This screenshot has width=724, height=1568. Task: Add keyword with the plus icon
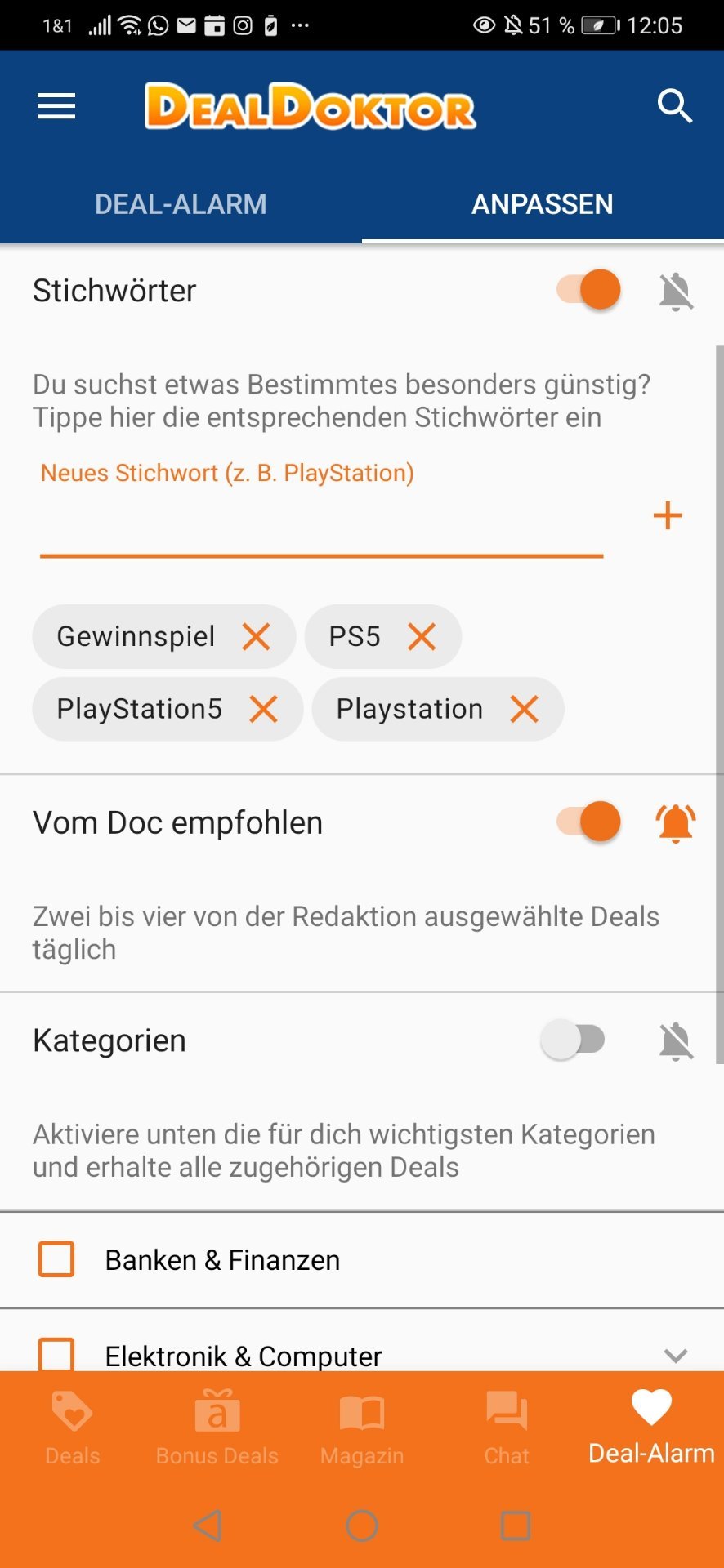[x=668, y=515]
